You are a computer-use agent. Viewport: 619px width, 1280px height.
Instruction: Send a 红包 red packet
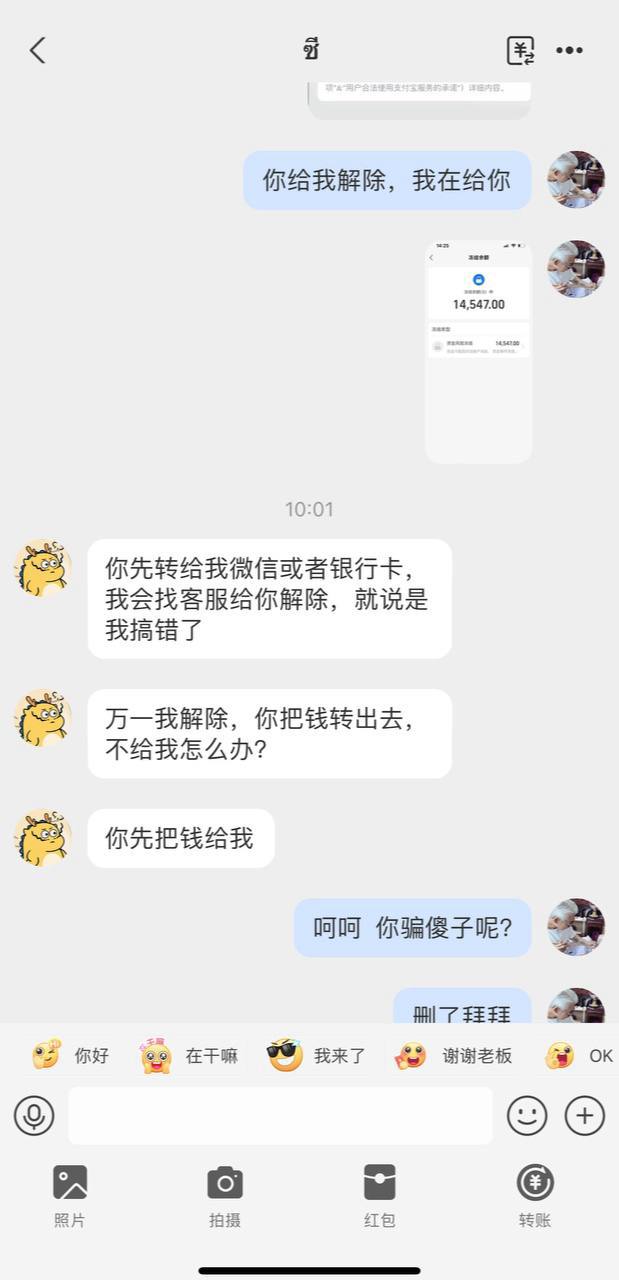379,1194
